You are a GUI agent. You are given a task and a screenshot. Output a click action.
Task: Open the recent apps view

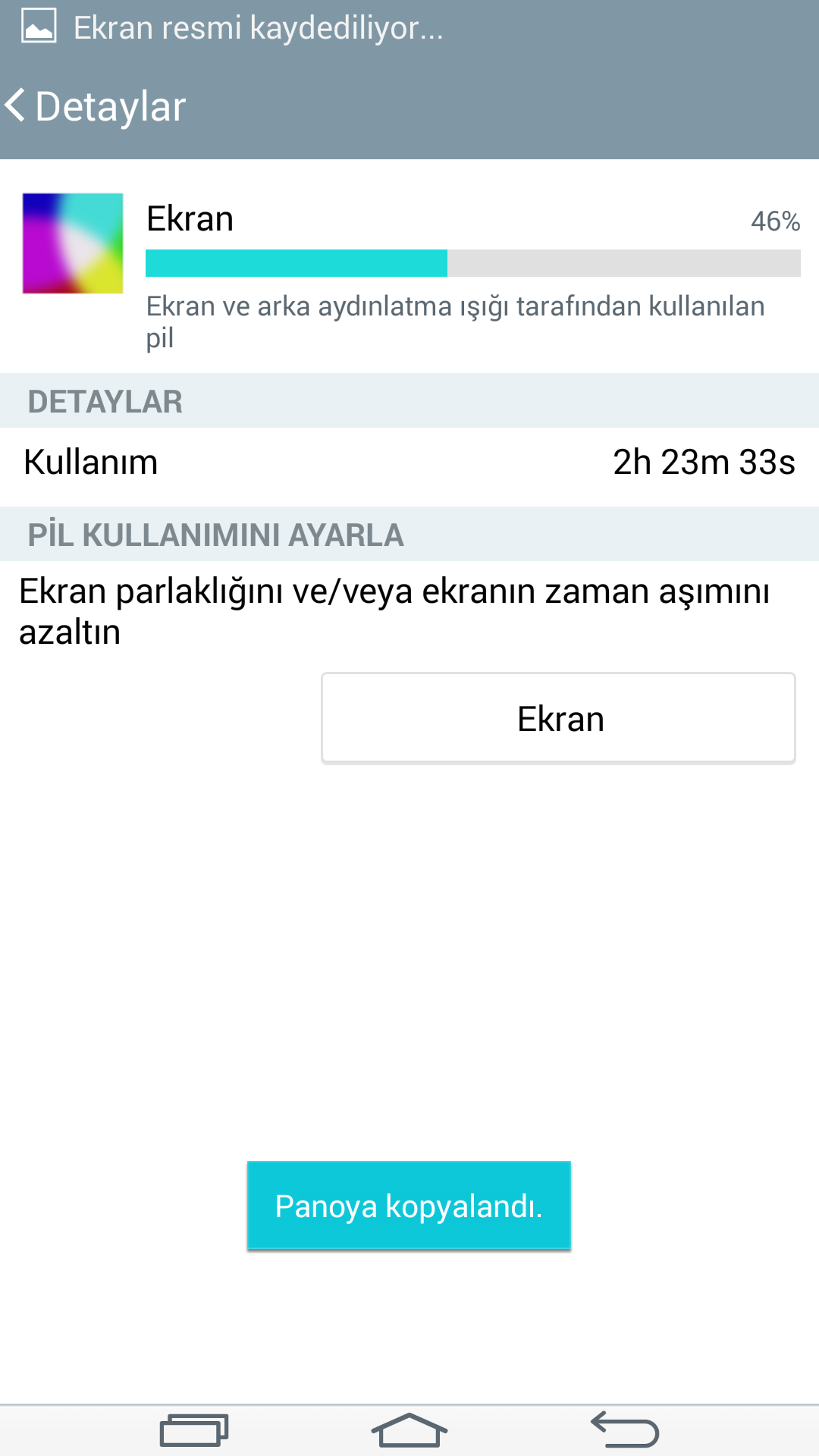[194, 1430]
